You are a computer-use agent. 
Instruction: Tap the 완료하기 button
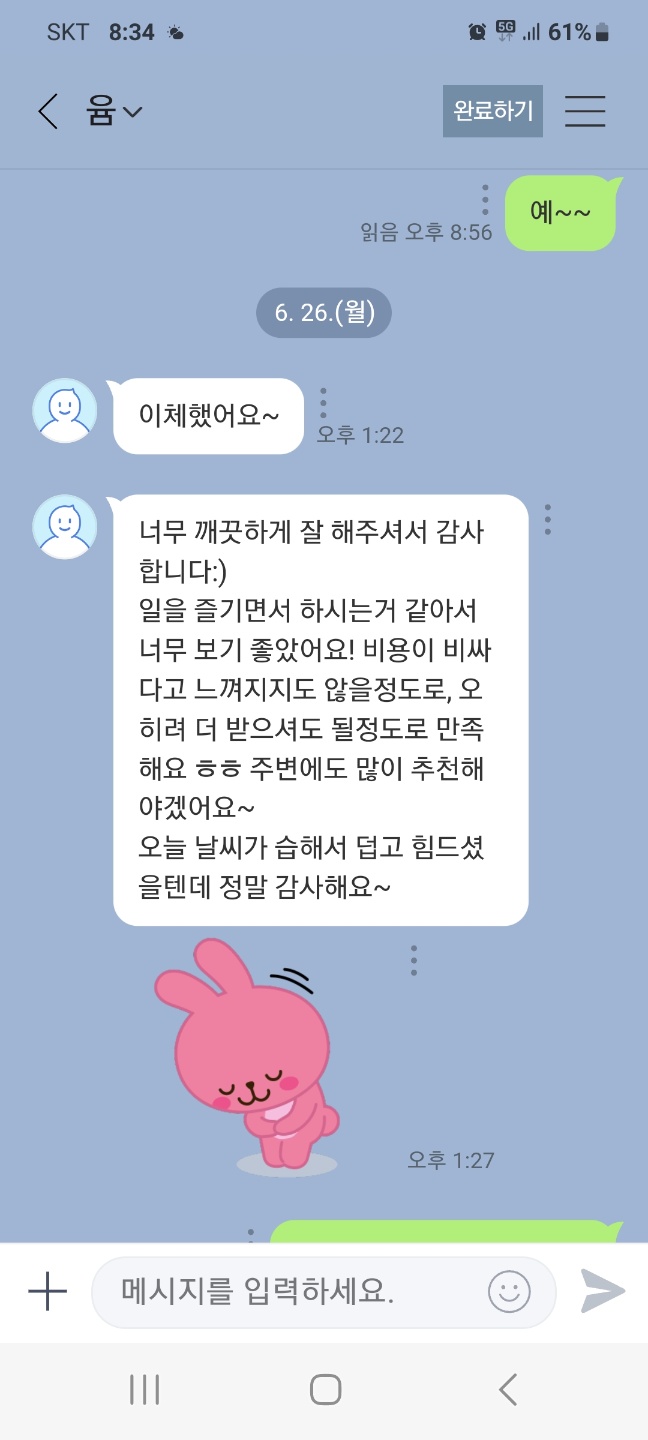pos(493,111)
